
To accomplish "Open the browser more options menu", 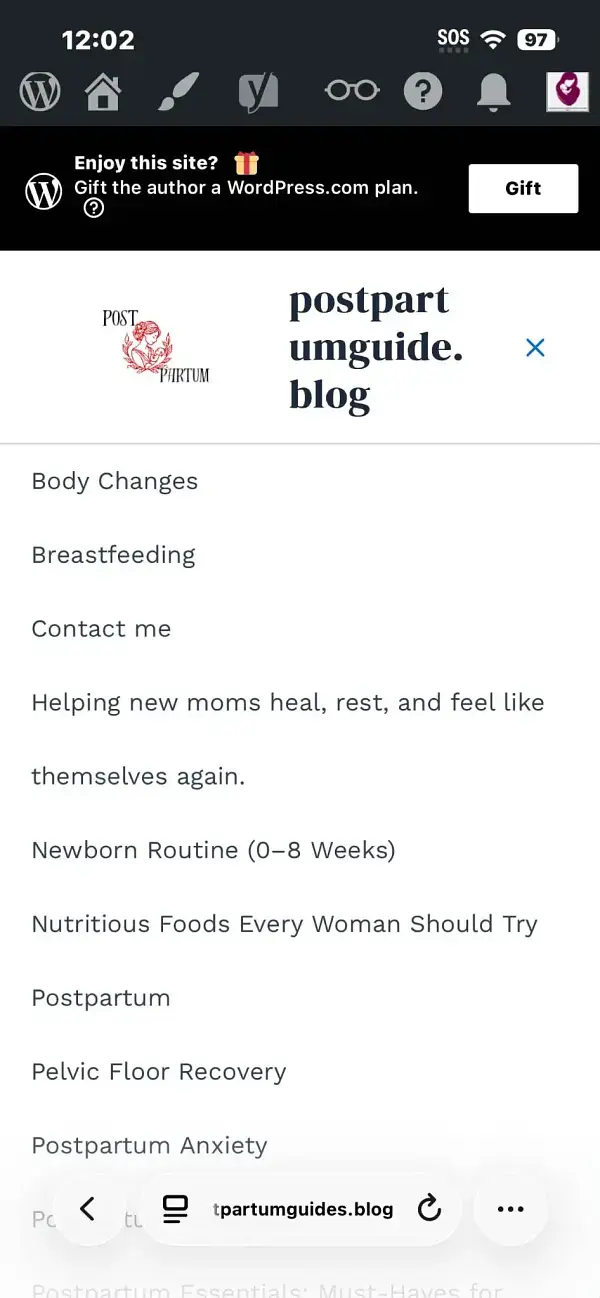I will tap(510, 1209).
